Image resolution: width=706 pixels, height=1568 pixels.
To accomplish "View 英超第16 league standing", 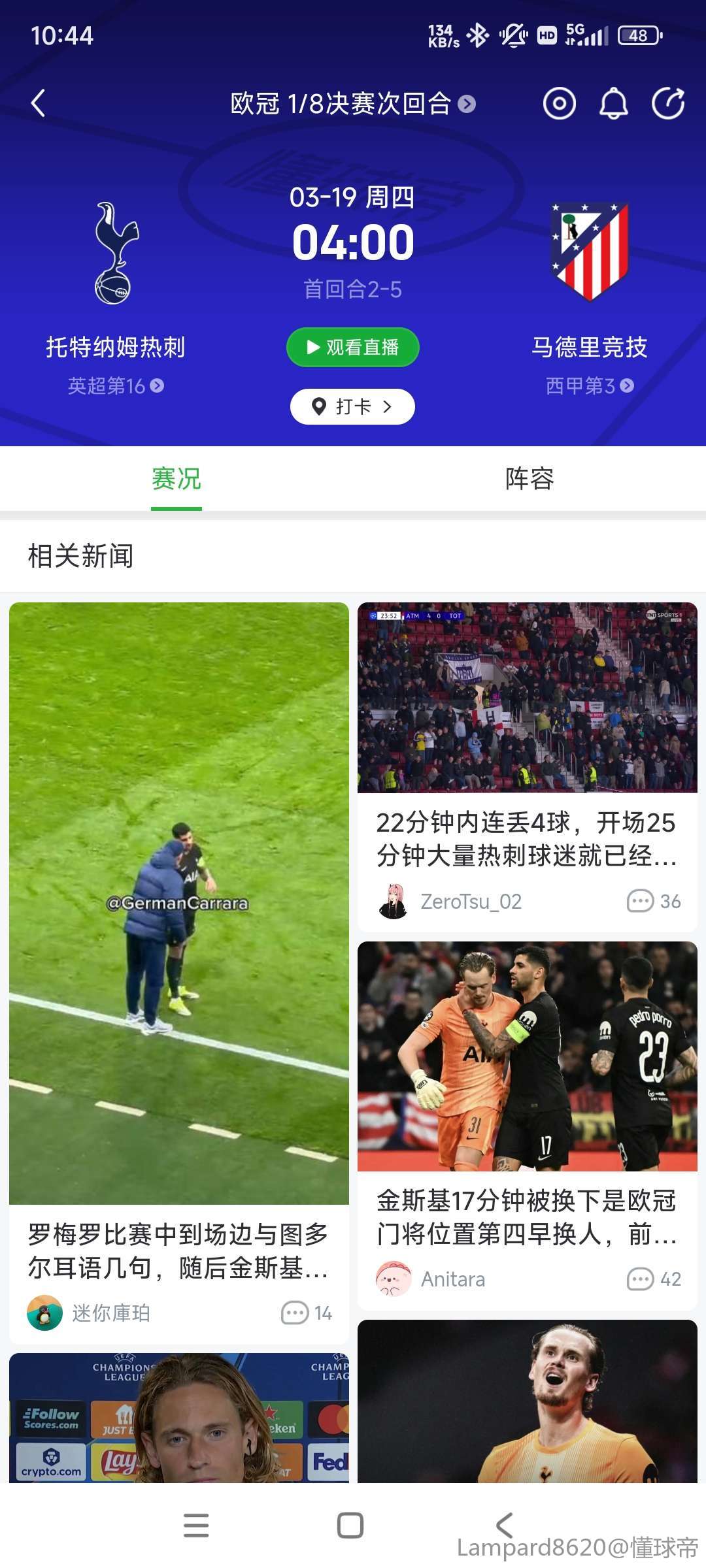I will point(115,386).
